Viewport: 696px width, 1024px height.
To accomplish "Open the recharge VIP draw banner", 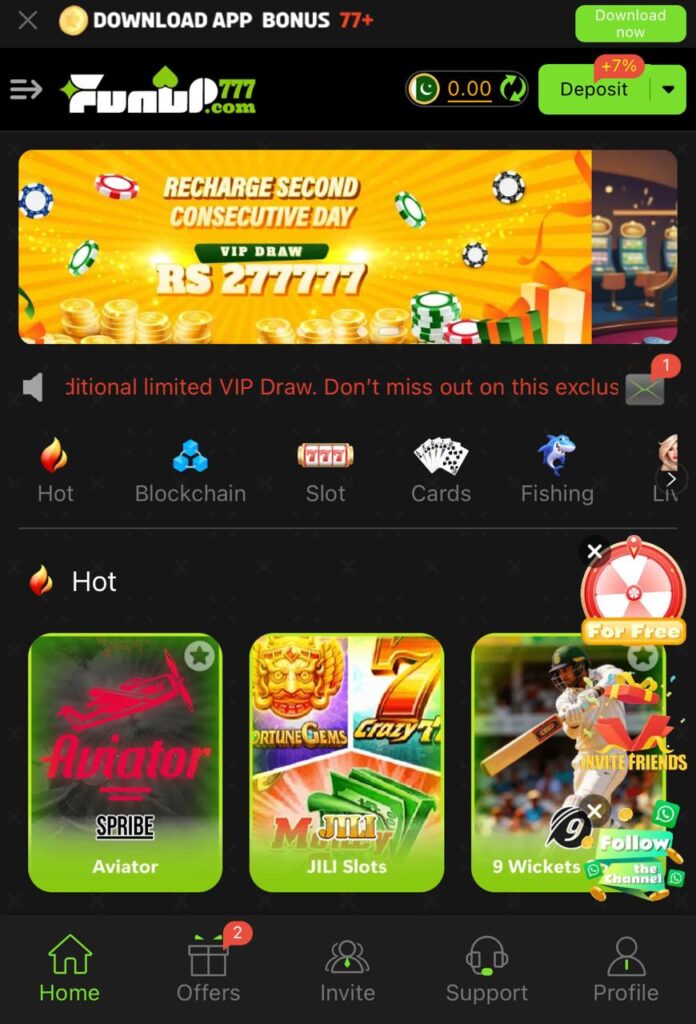I will point(305,247).
